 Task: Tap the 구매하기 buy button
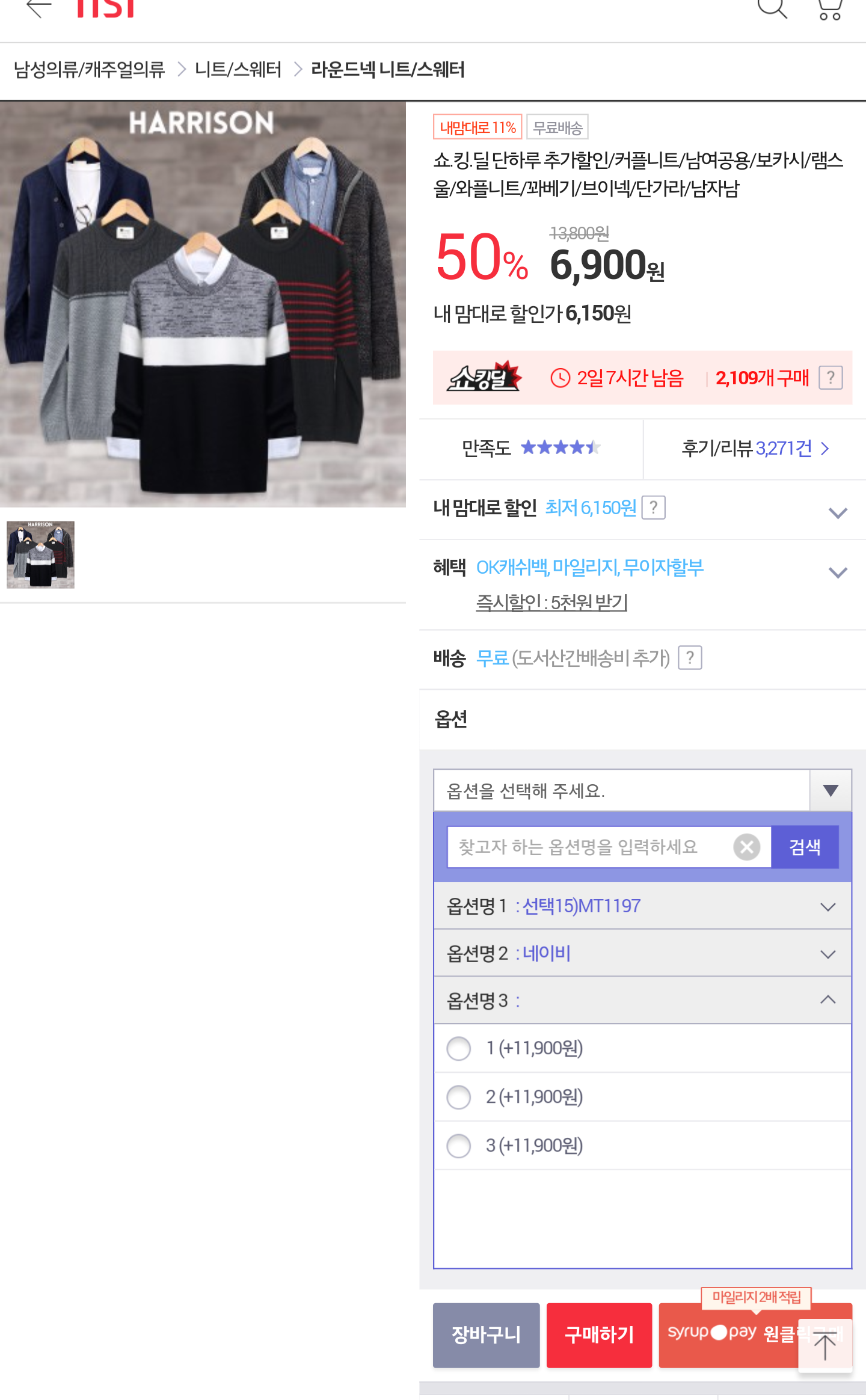[599, 1335]
